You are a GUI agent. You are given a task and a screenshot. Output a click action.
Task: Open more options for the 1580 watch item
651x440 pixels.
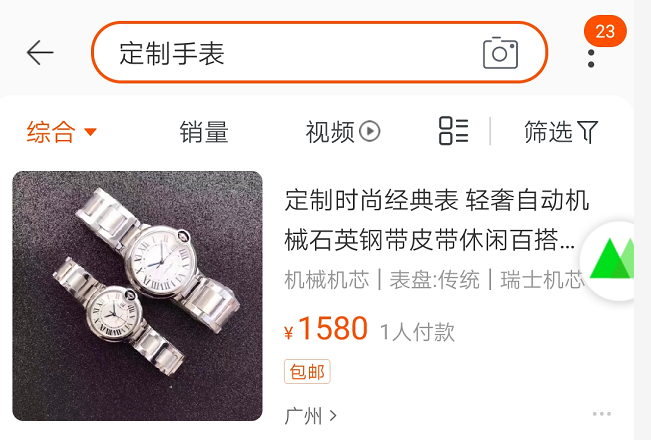[x=601, y=414]
